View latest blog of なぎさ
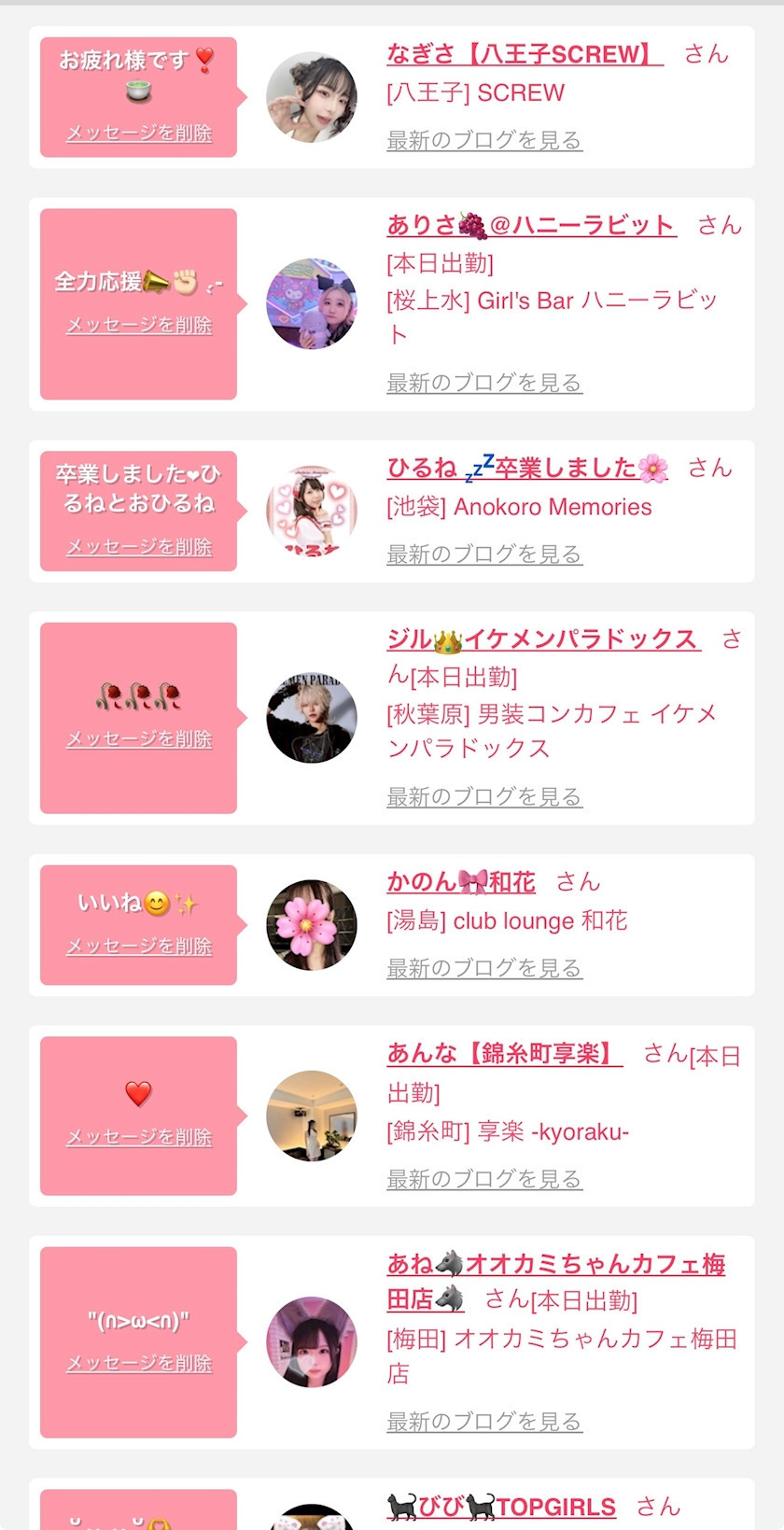 coord(484,141)
